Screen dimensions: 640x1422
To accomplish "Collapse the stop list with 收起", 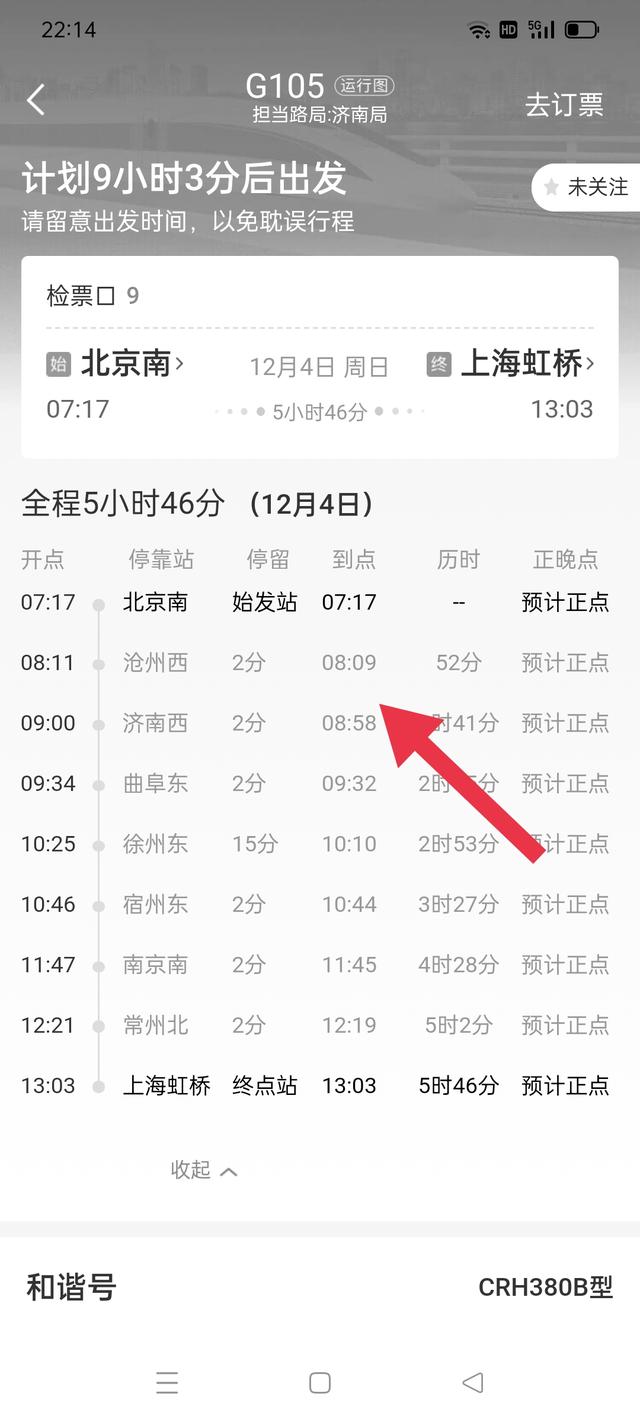I will (x=204, y=1170).
